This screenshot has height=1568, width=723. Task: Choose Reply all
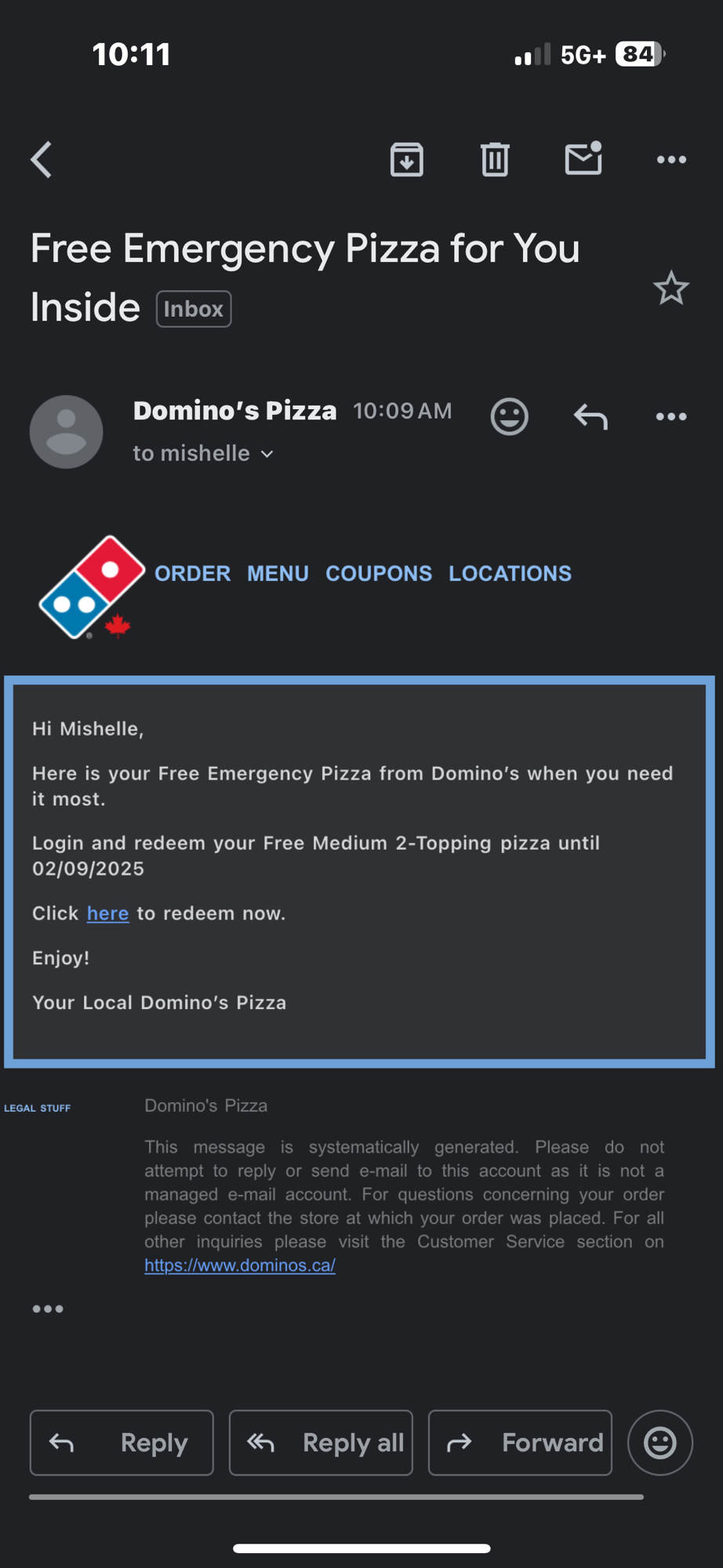[321, 1443]
